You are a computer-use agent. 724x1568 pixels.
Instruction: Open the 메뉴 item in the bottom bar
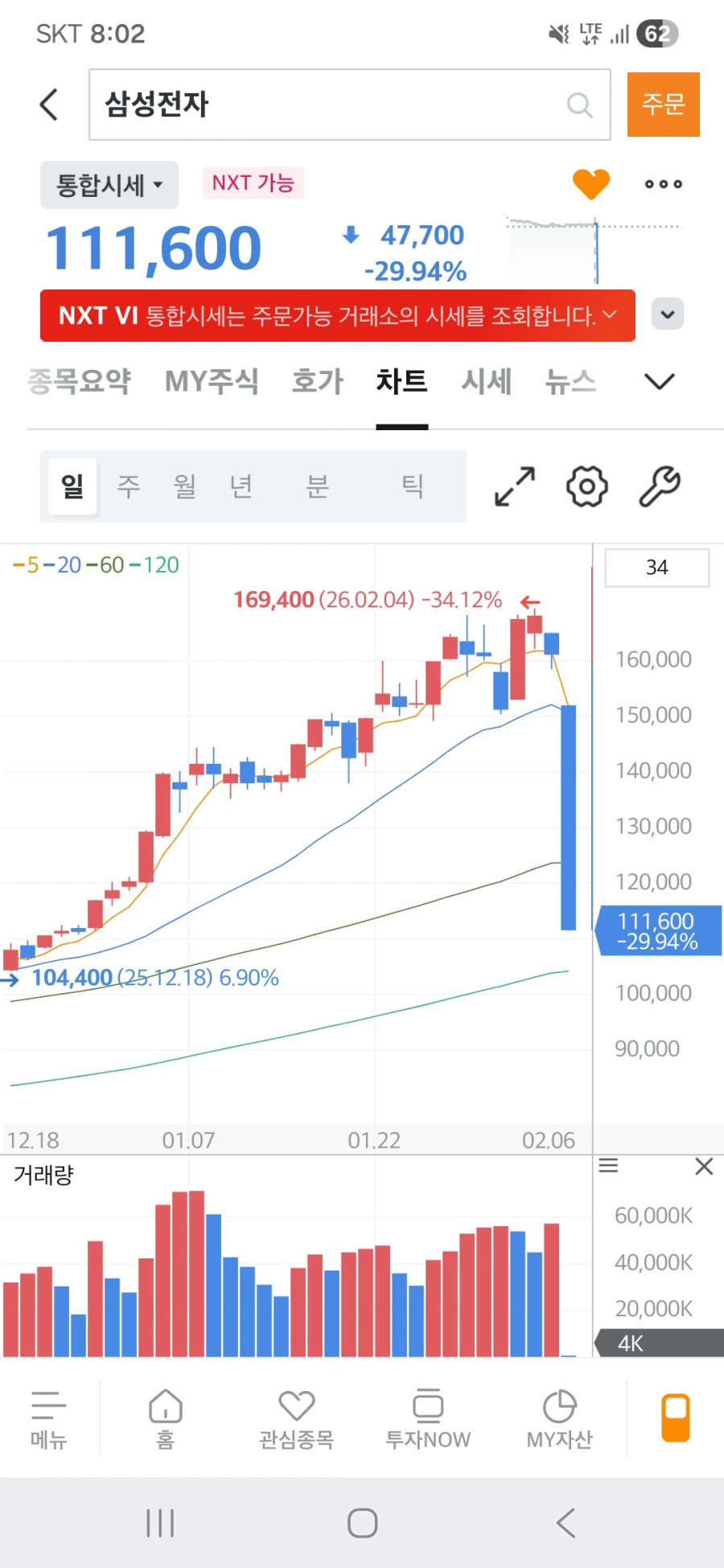tap(48, 1419)
